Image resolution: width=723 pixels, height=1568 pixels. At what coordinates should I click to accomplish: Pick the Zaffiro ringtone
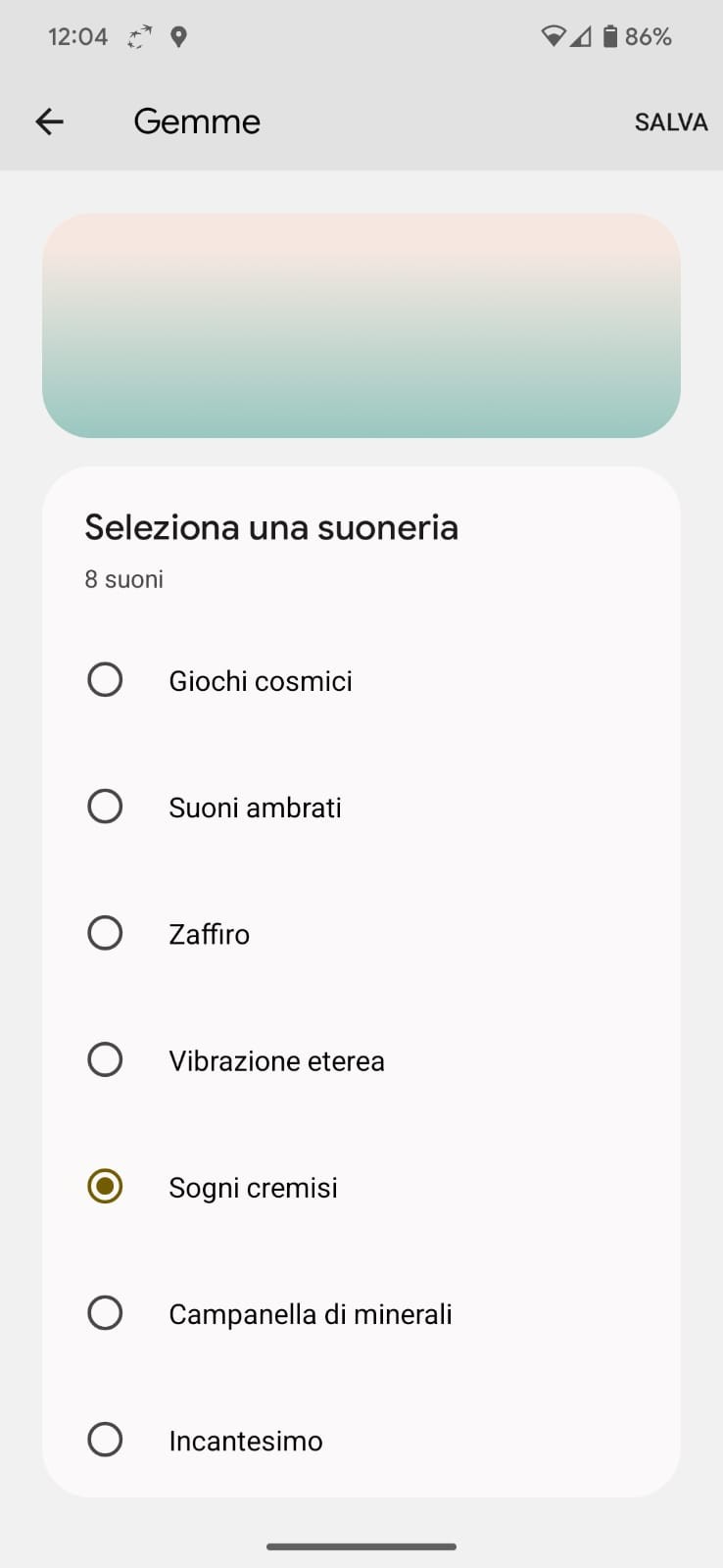[x=361, y=933]
